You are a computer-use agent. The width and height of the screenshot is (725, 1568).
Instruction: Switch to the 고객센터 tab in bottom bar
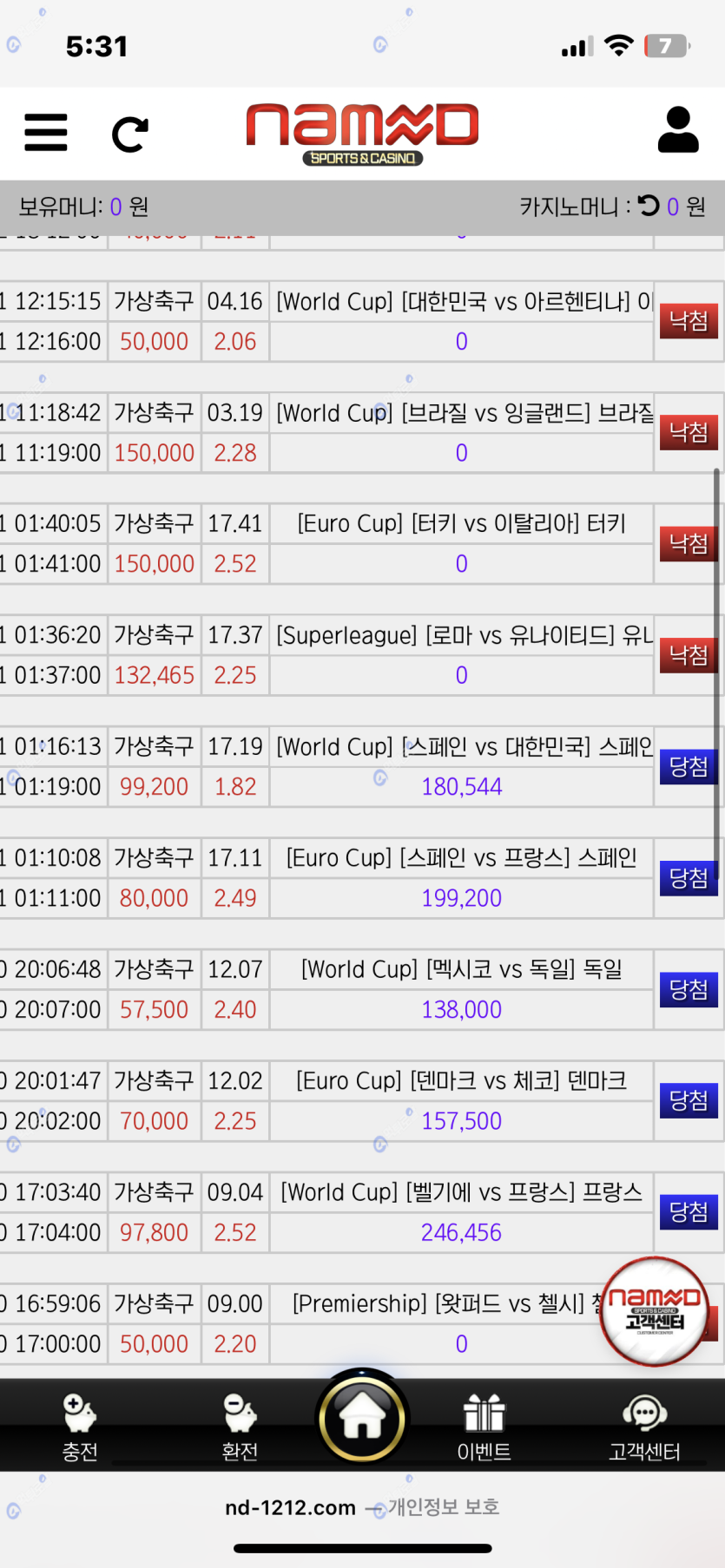click(x=644, y=1422)
